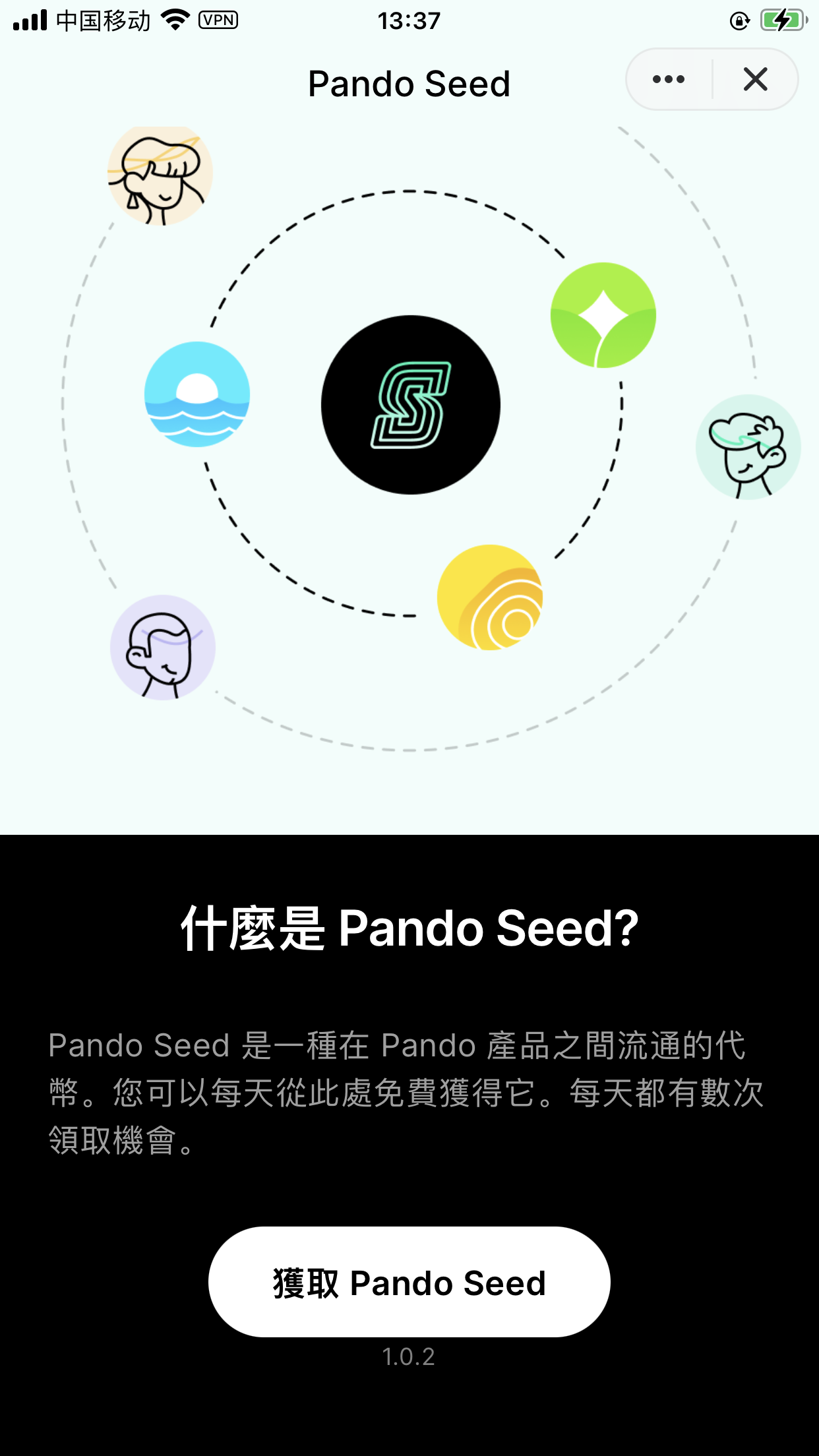Select the orientation lock icon in status bar
819x1456 pixels.
coord(739,20)
